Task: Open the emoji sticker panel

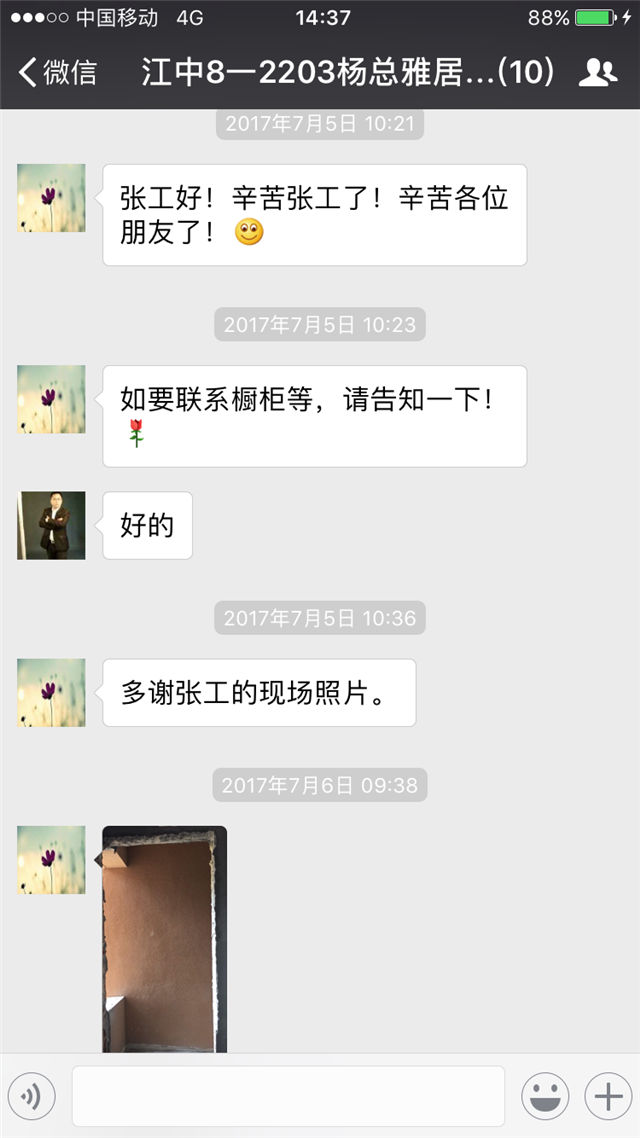Action: coord(545,1096)
